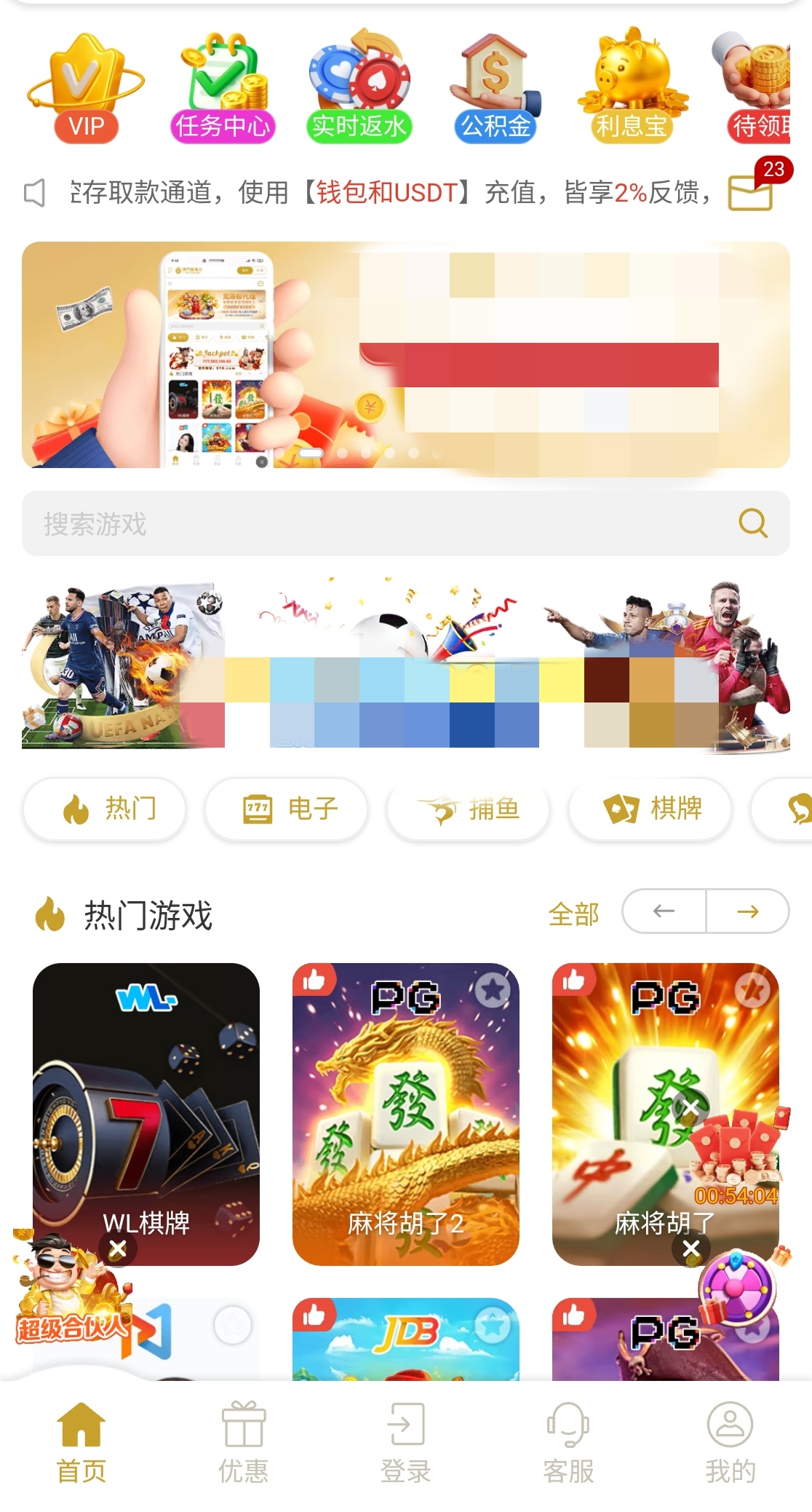The width and height of the screenshot is (812, 1512).
Task: Select the 电子 category chip
Action: tap(287, 809)
